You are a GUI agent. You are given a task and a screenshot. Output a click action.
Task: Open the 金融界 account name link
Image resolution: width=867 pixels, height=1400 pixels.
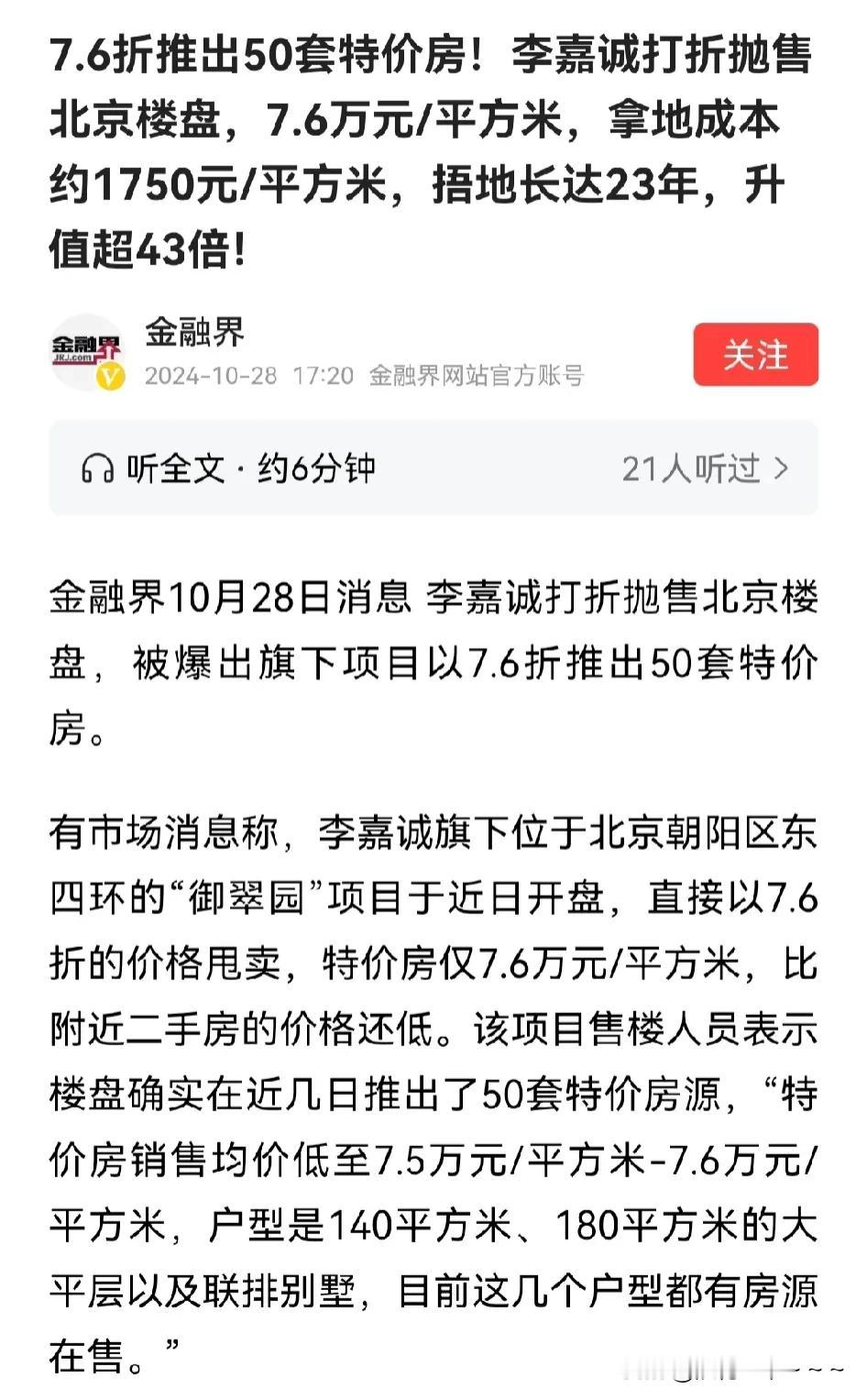195,336
